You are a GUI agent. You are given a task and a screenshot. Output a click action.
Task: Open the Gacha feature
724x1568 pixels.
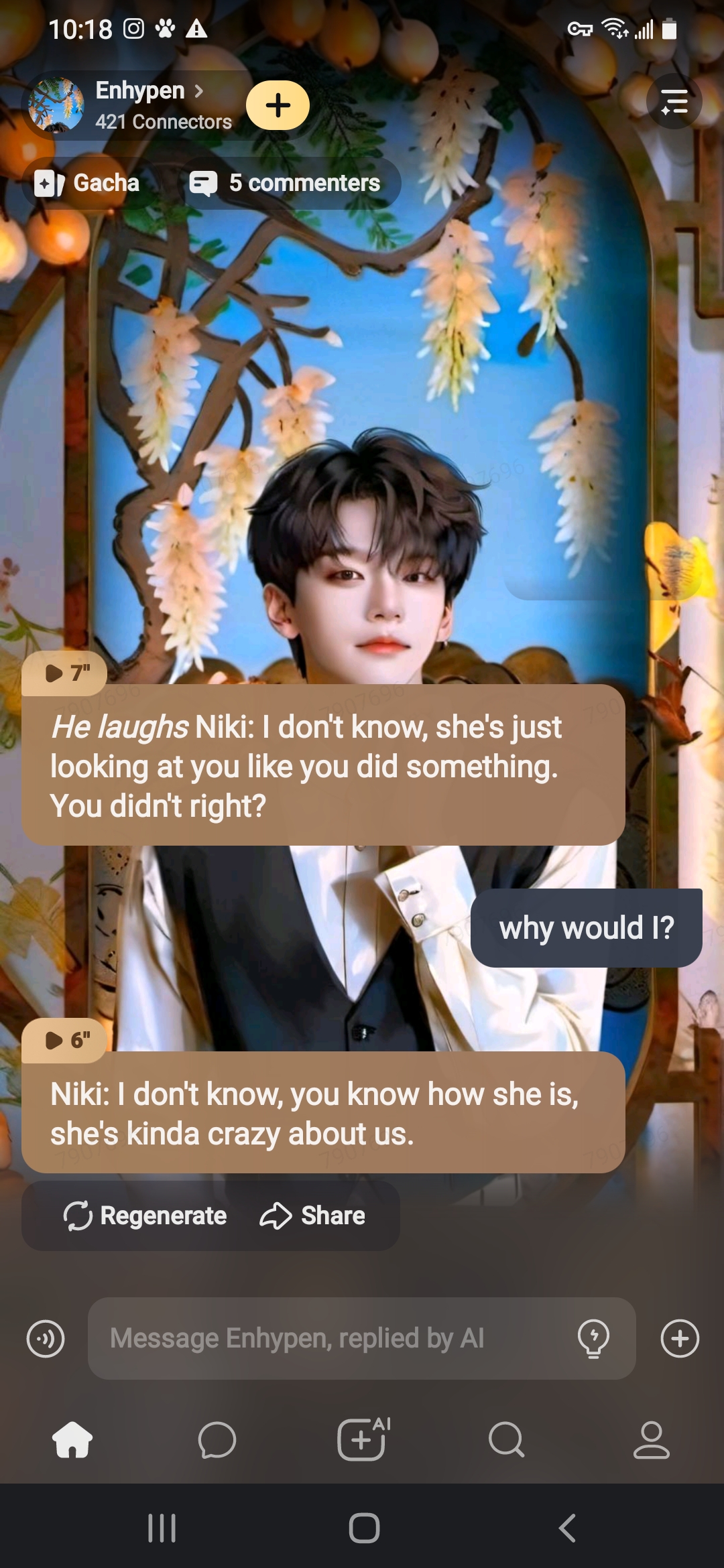click(88, 183)
